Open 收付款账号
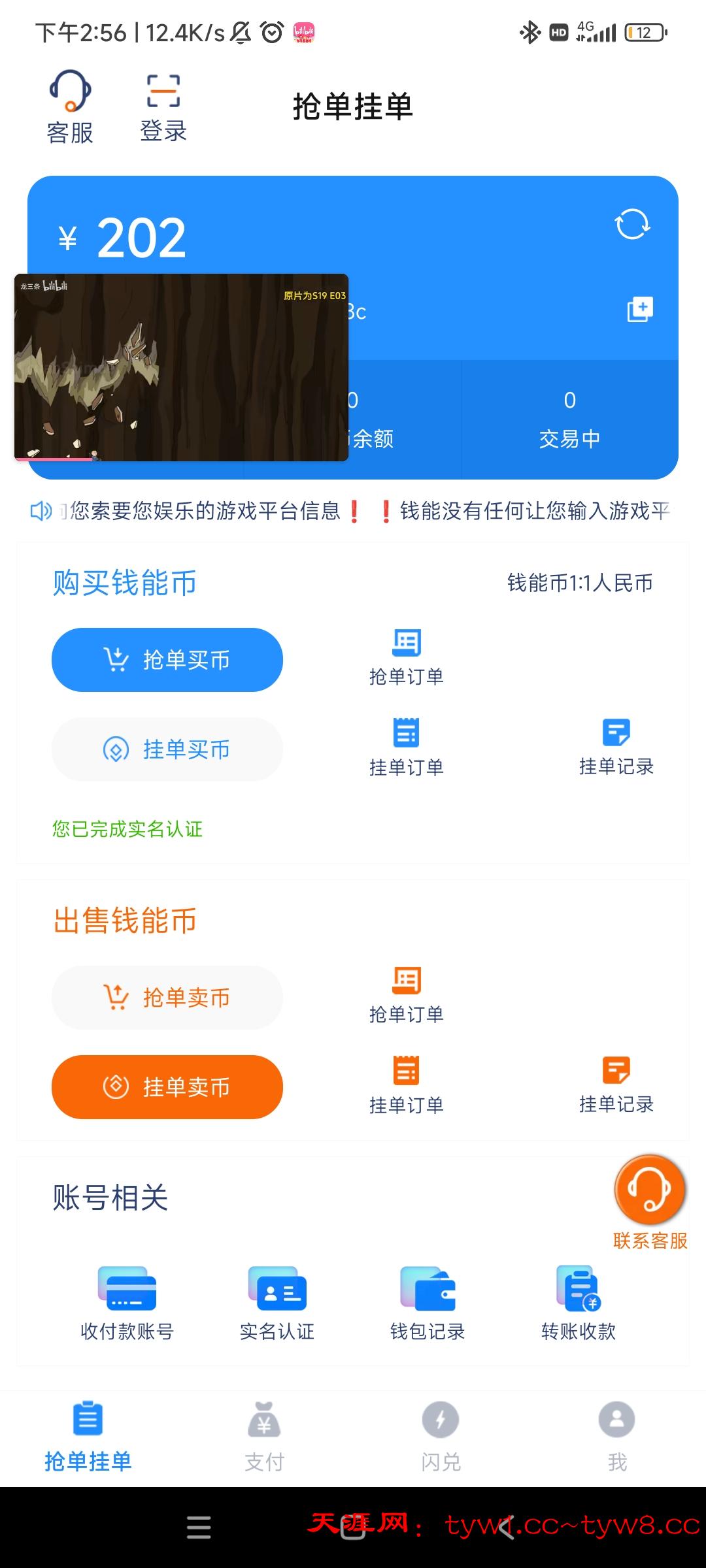Screen dimensions: 706x1568 point(127,1303)
